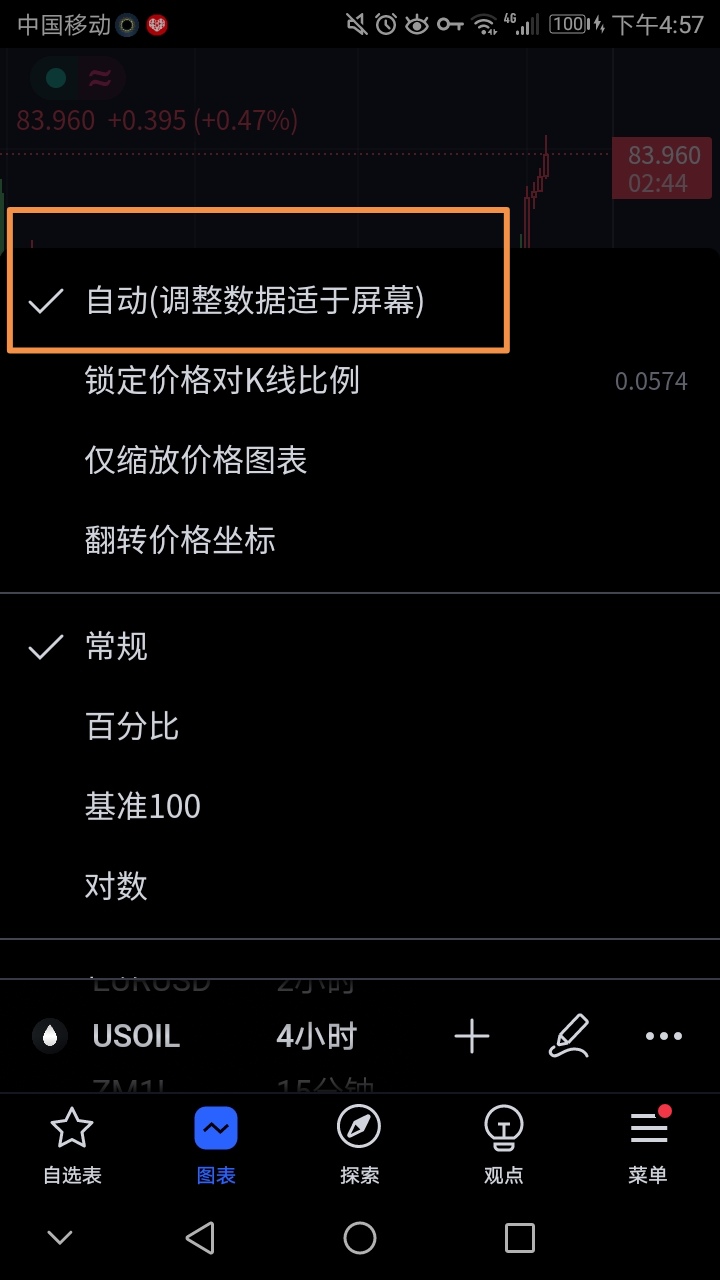
Task: Open the drawing pen tool
Action: tap(568, 1036)
